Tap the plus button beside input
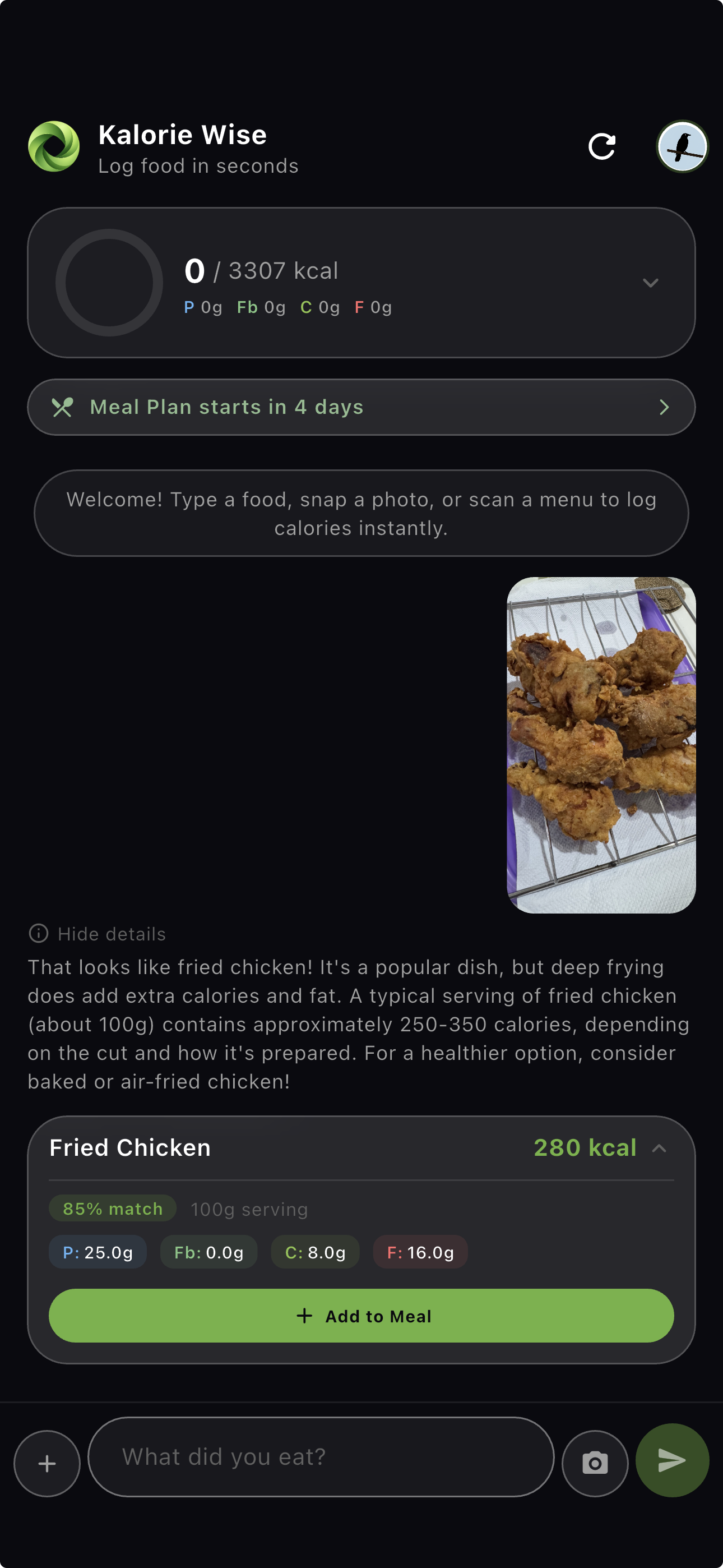The height and width of the screenshot is (1568, 723). (47, 1463)
